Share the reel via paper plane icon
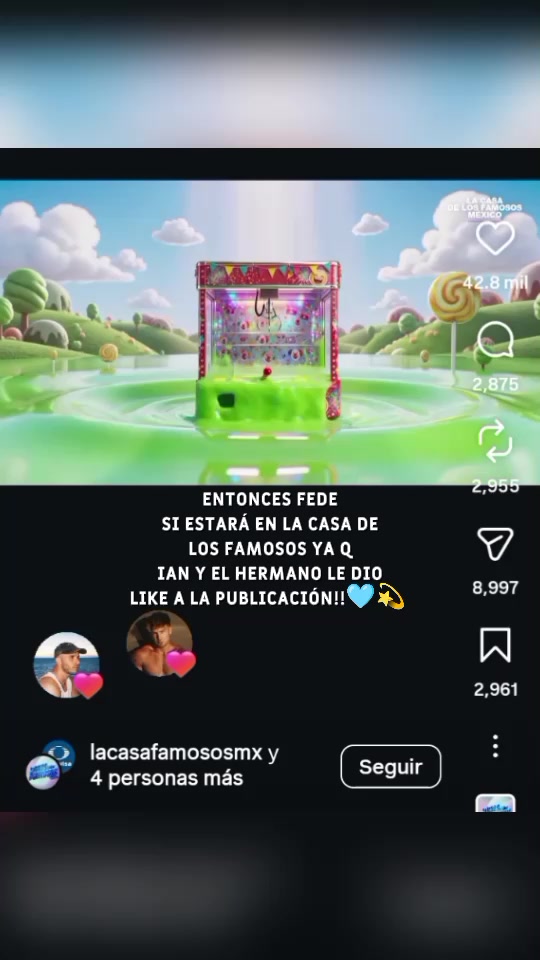The width and height of the screenshot is (540, 960). tap(495, 543)
